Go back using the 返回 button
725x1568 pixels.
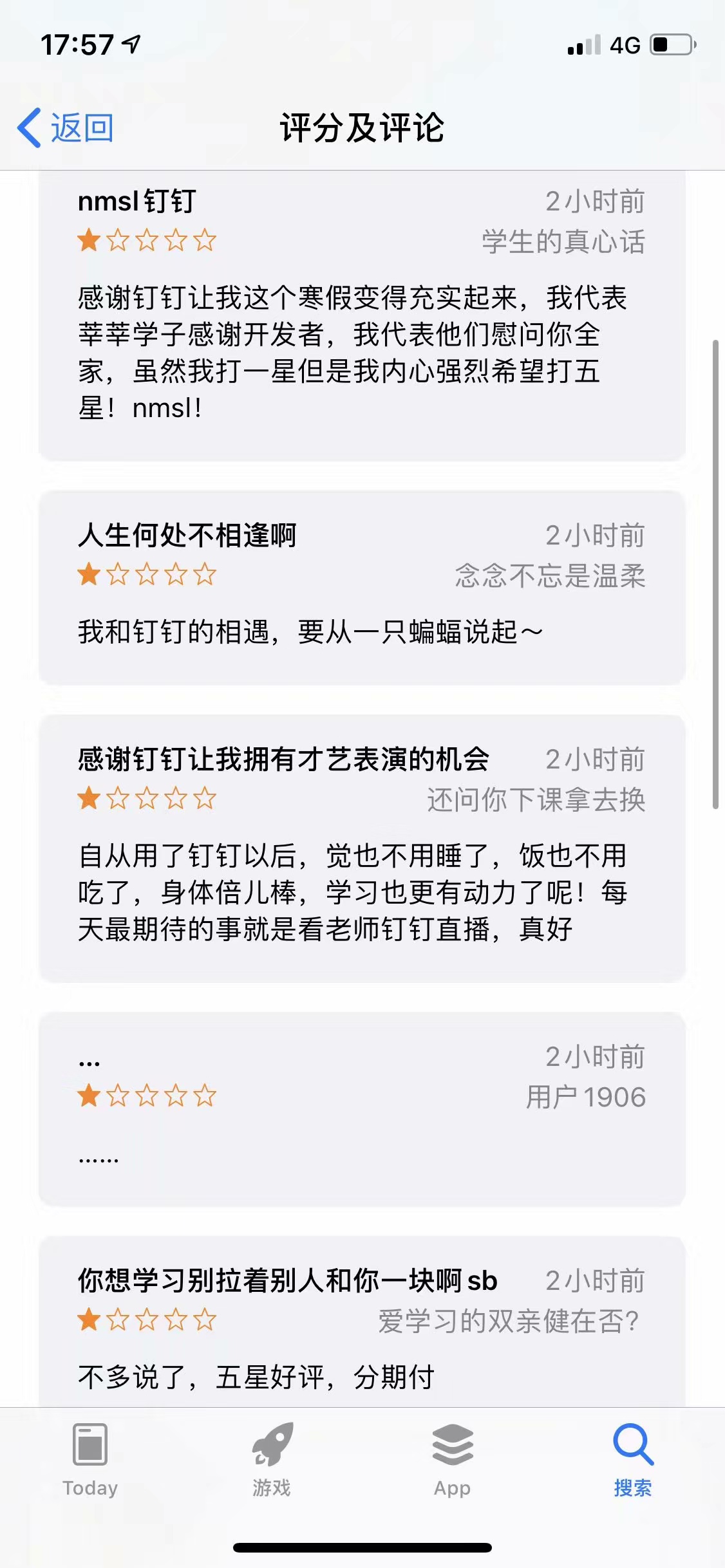pos(66,127)
